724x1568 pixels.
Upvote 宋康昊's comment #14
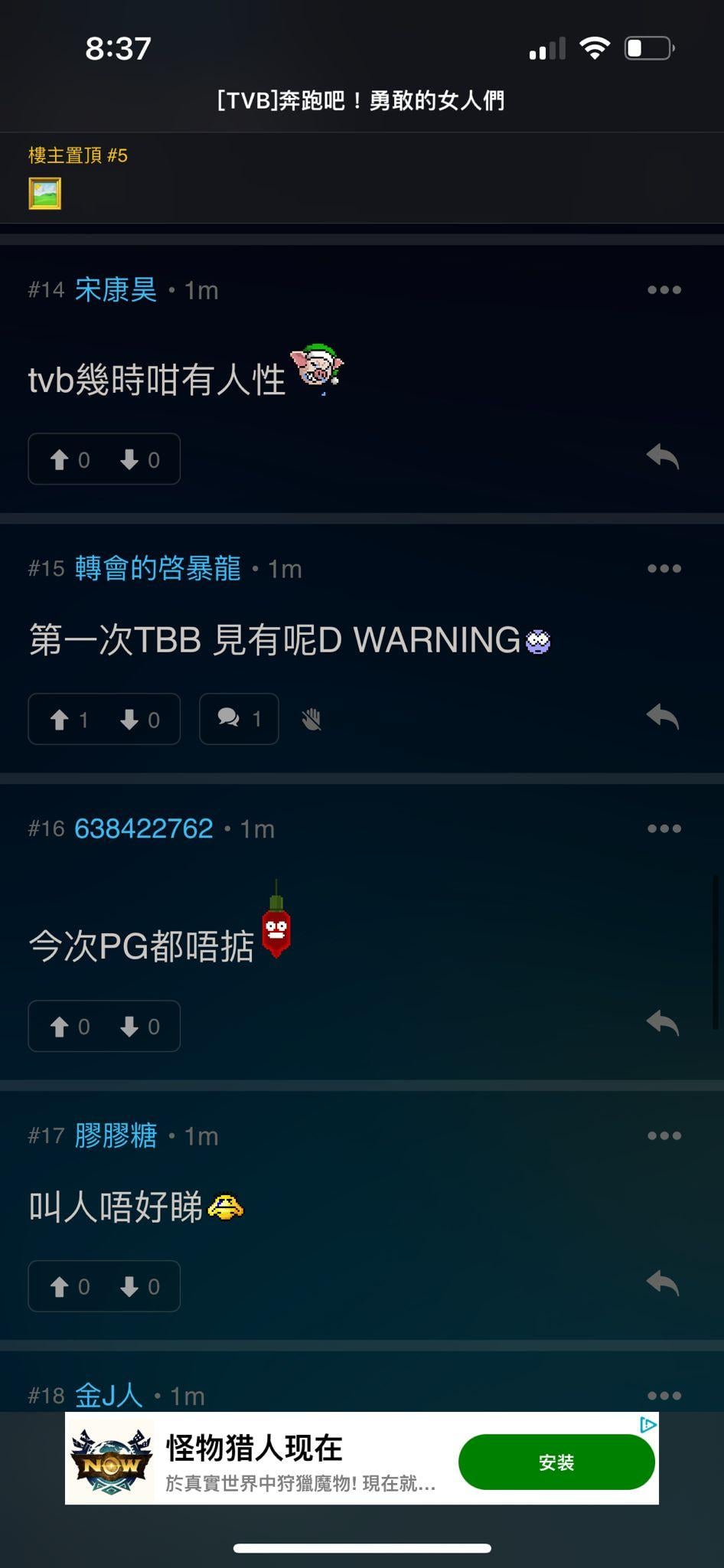pos(70,459)
